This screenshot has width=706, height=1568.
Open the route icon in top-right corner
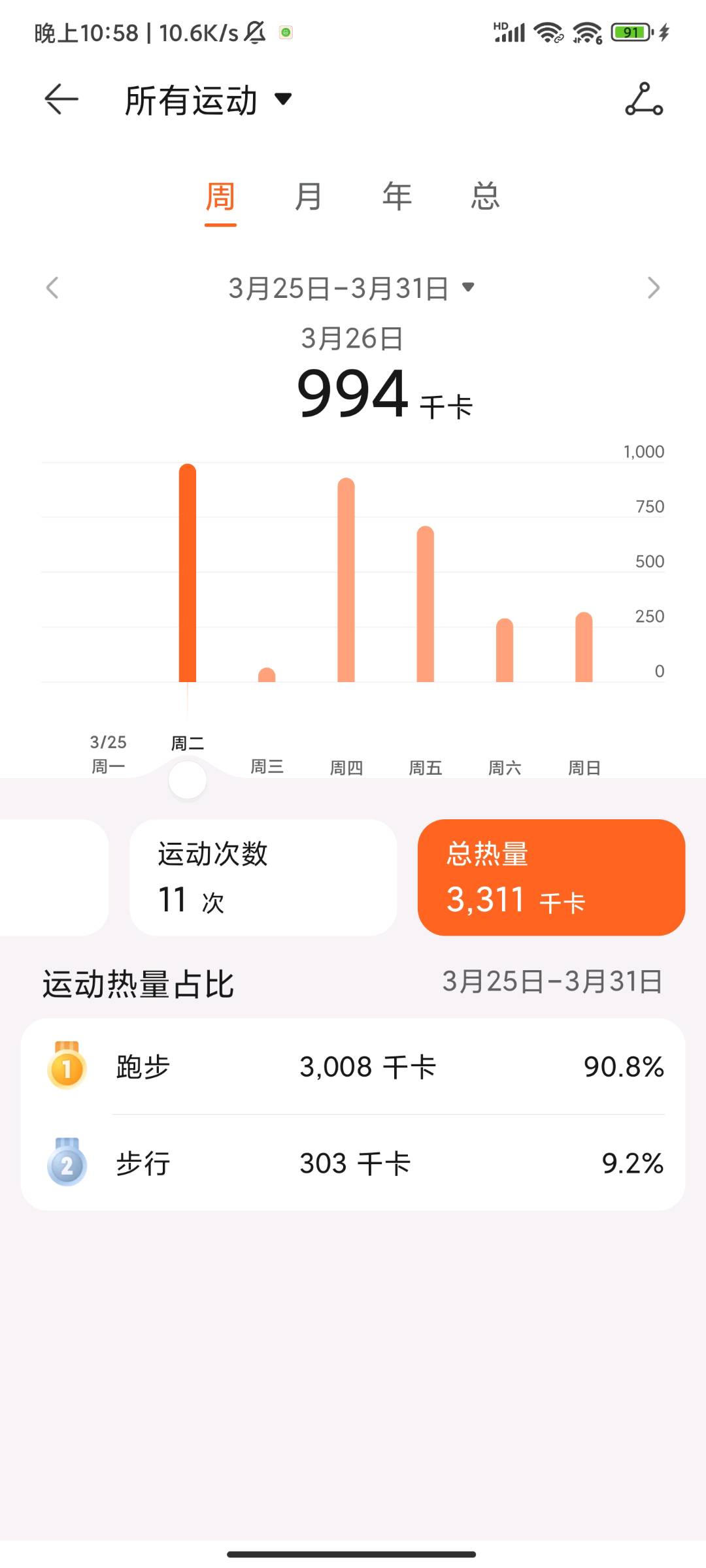click(644, 99)
